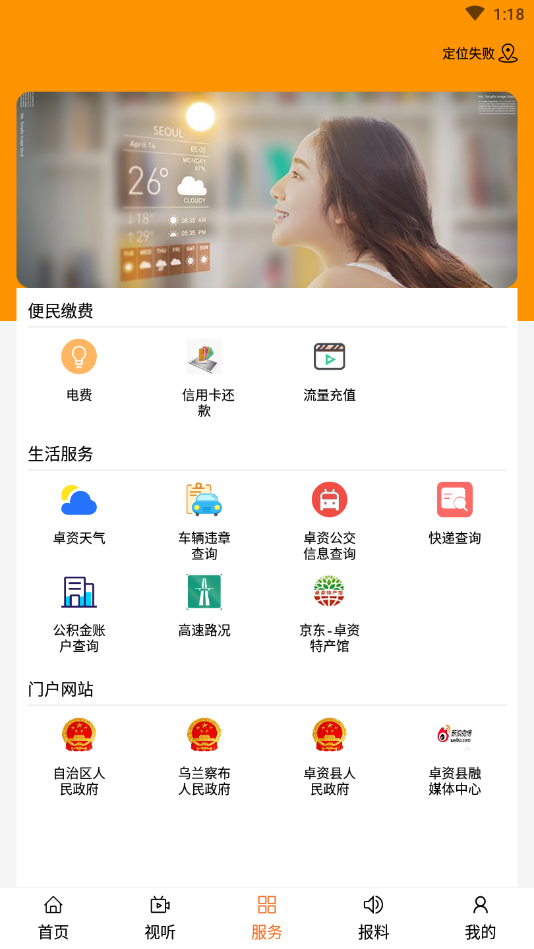Visit 自治区人民政府 portal

(x=79, y=756)
